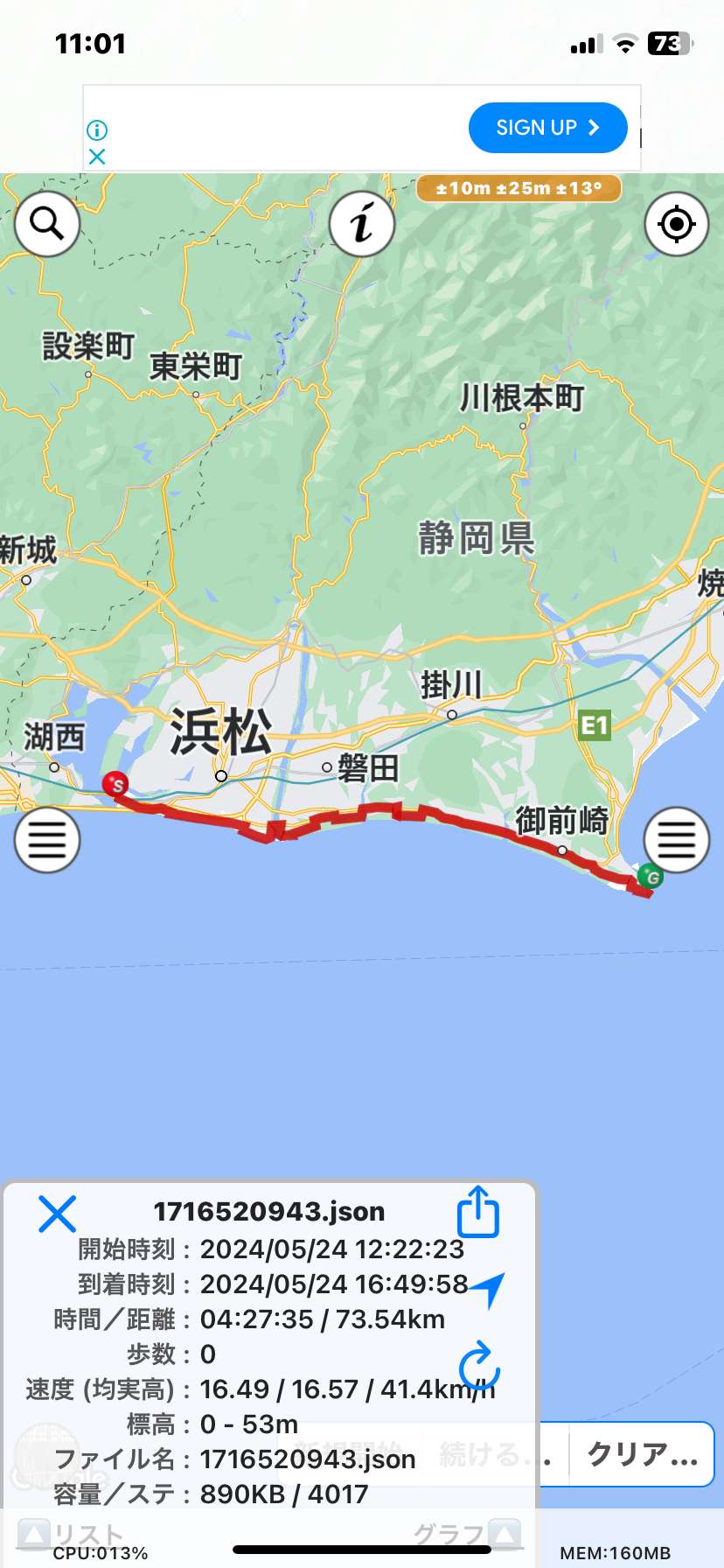Expand the グラフ graph panel
This screenshot has height=1568, width=724.
(x=468, y=1534)
